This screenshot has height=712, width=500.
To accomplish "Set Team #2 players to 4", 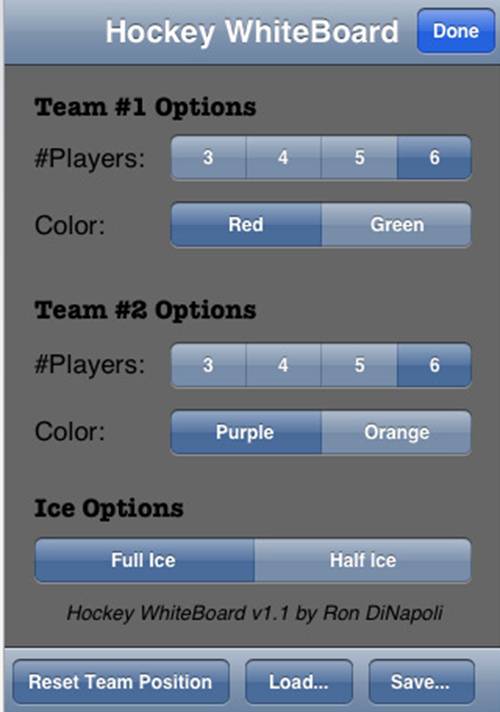I will click(x=283, y=365).
